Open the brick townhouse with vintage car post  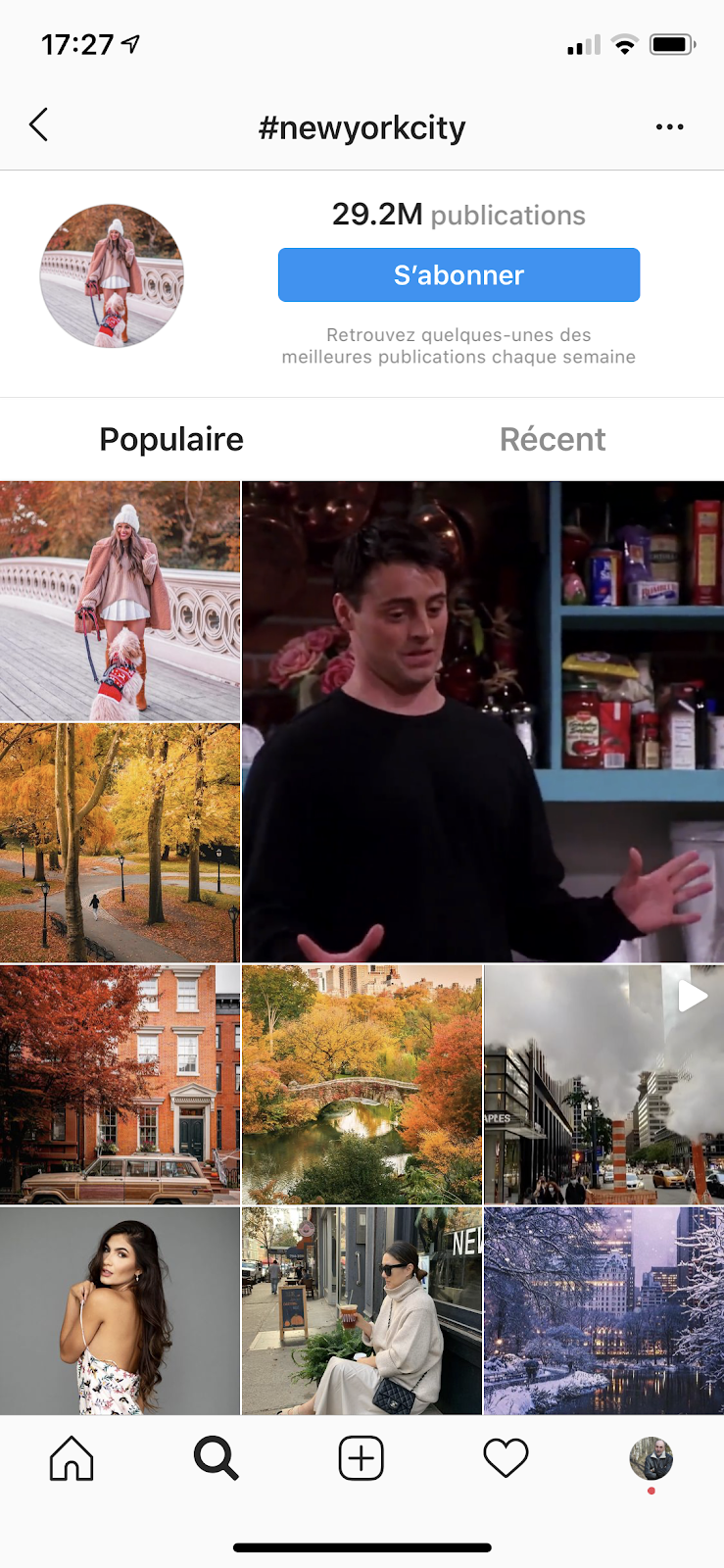coord(120,1084)
